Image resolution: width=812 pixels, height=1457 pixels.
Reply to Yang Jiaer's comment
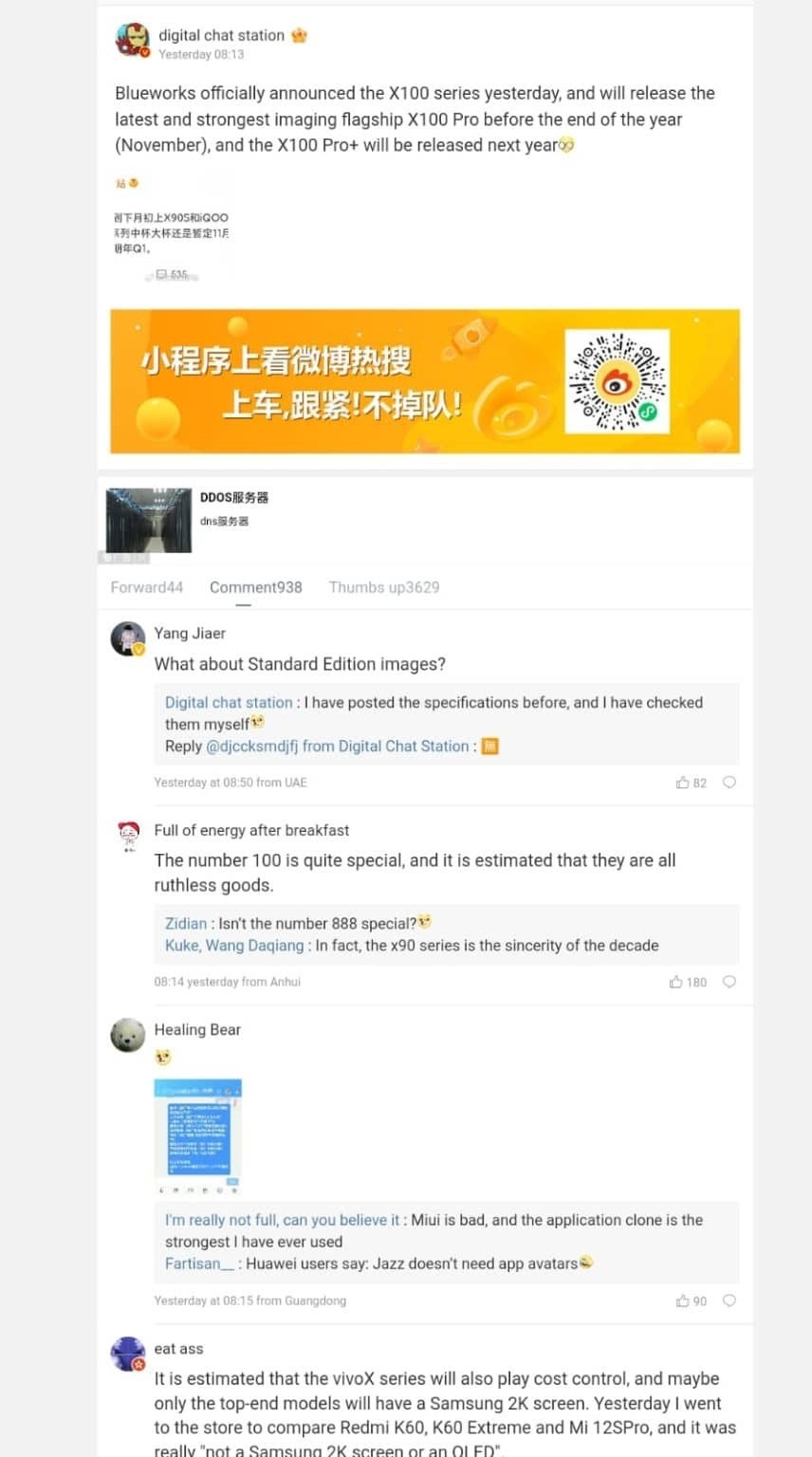[x=729, y=783]
